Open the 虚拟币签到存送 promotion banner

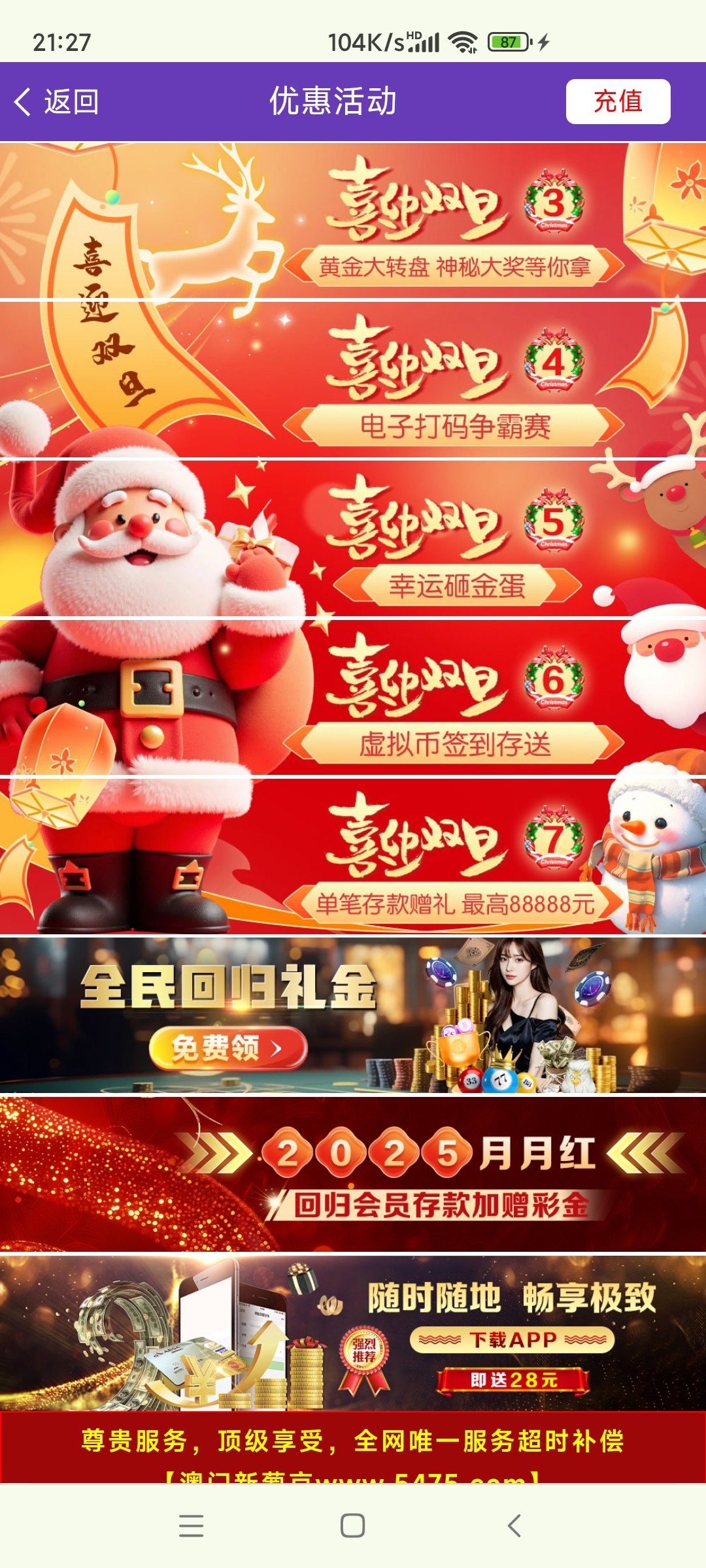pos(353,697)
